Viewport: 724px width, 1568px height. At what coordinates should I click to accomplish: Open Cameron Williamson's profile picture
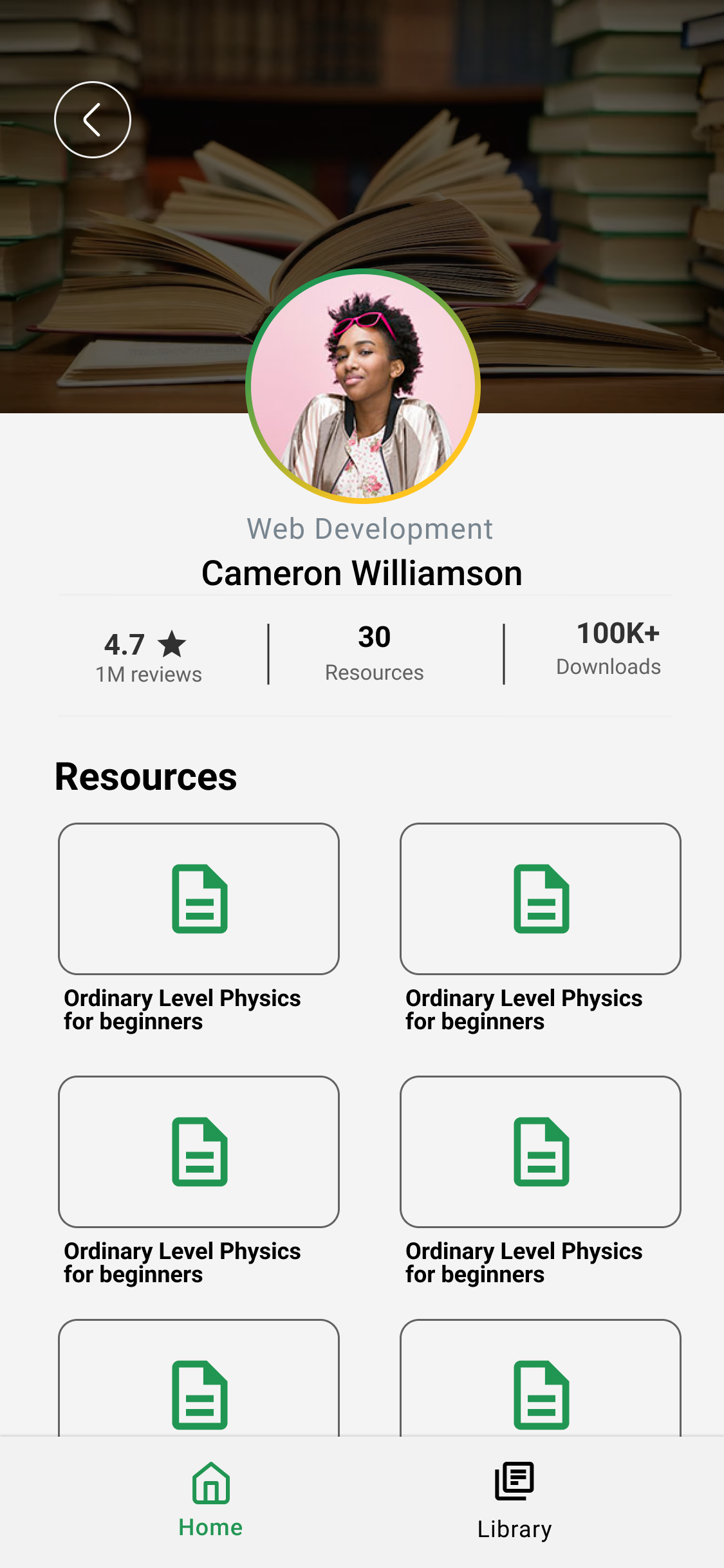(363, 386)
